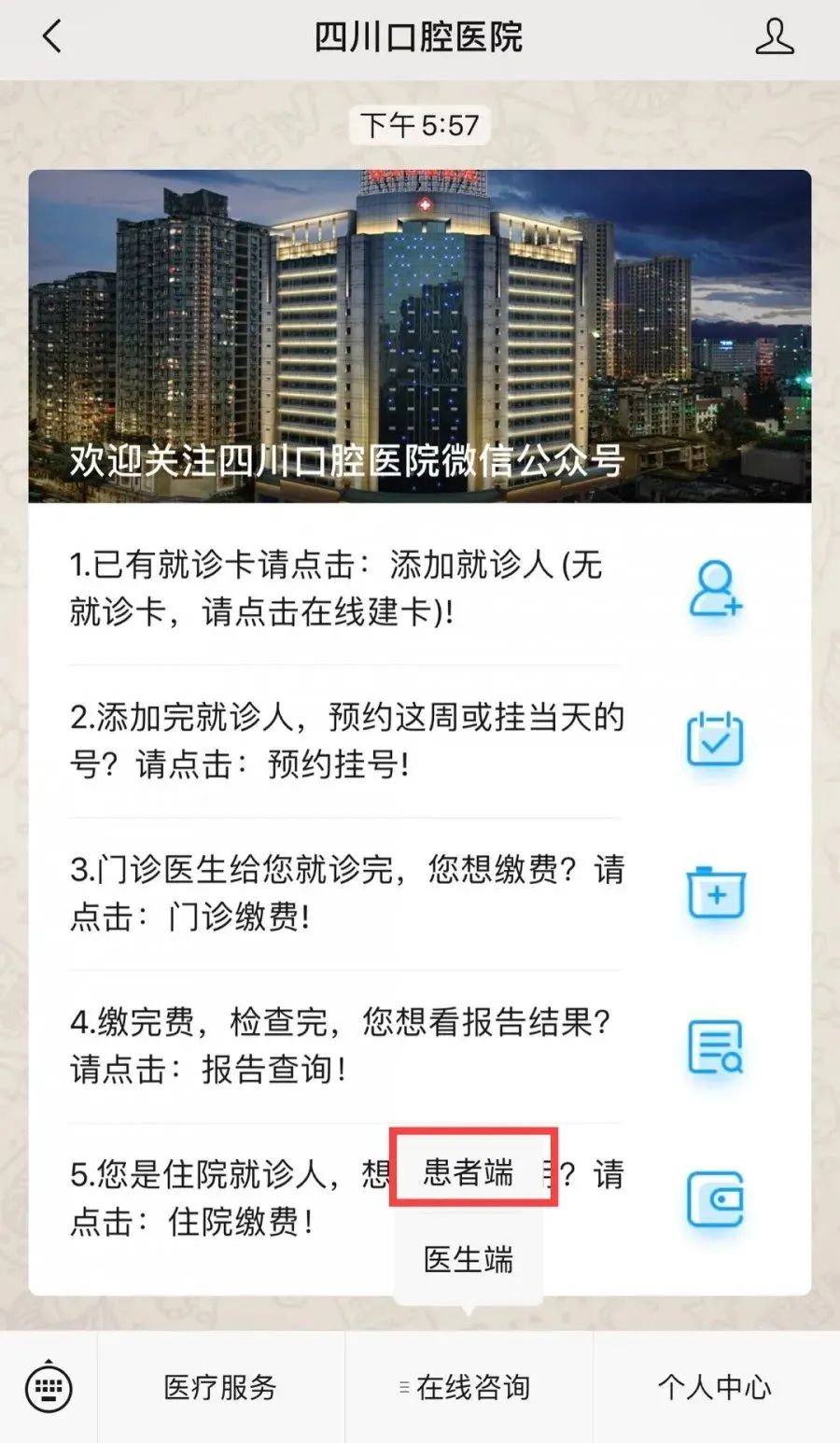
Task: Open the wallet icon for inpatient payment
Action: pyautogui.click(x=715, y=1198)
